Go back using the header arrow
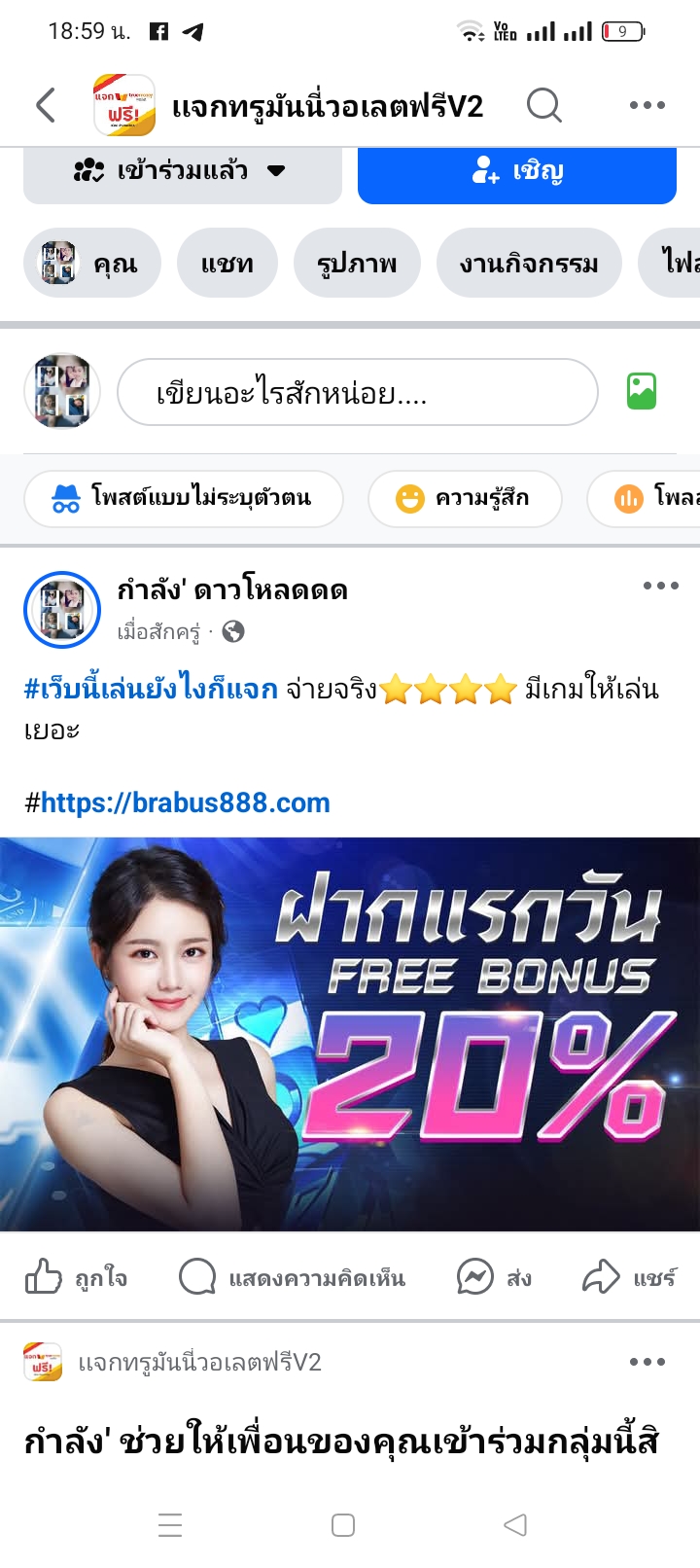The height and width of the screenshot is (1568, 700). (x=46, y=105)
